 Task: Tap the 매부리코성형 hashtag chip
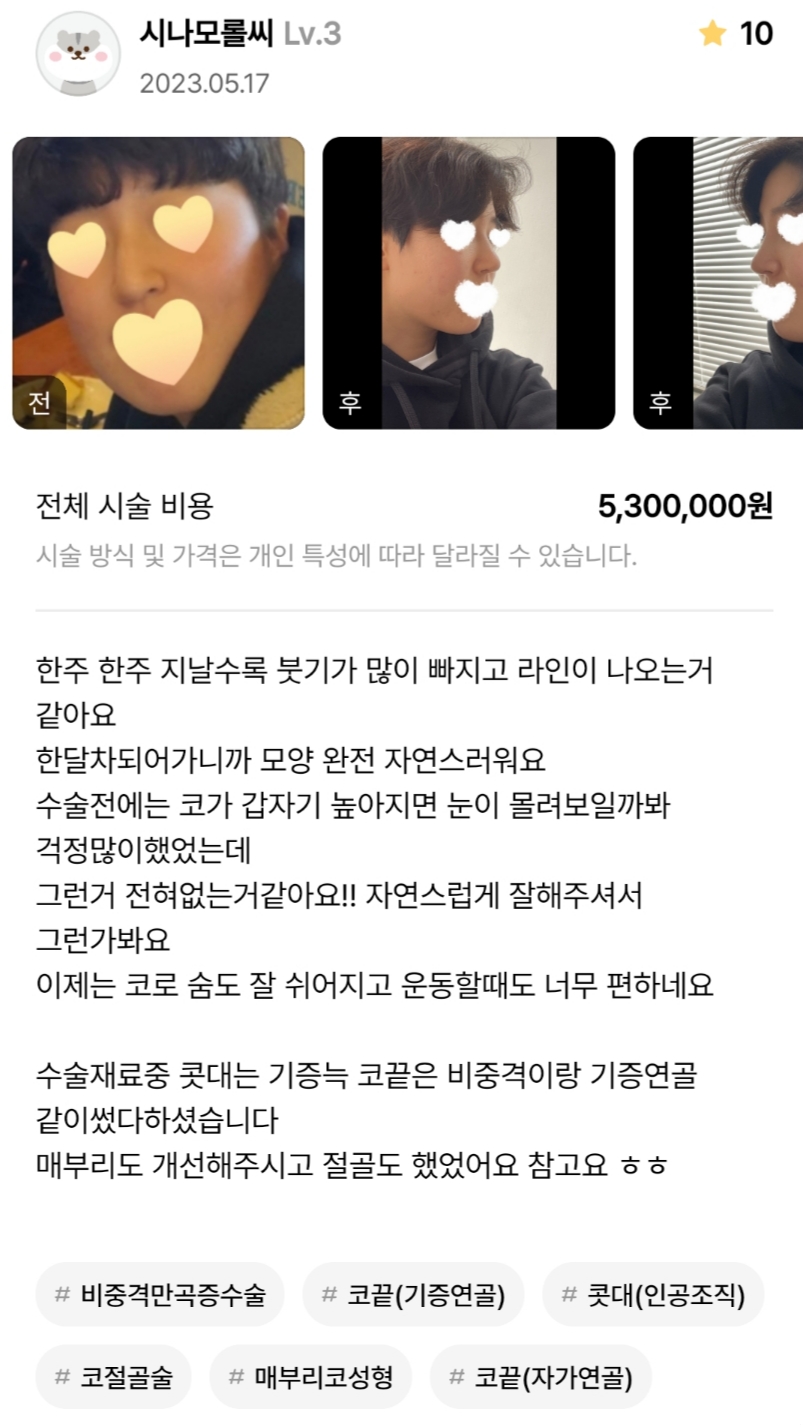[x=310, y=1376]
